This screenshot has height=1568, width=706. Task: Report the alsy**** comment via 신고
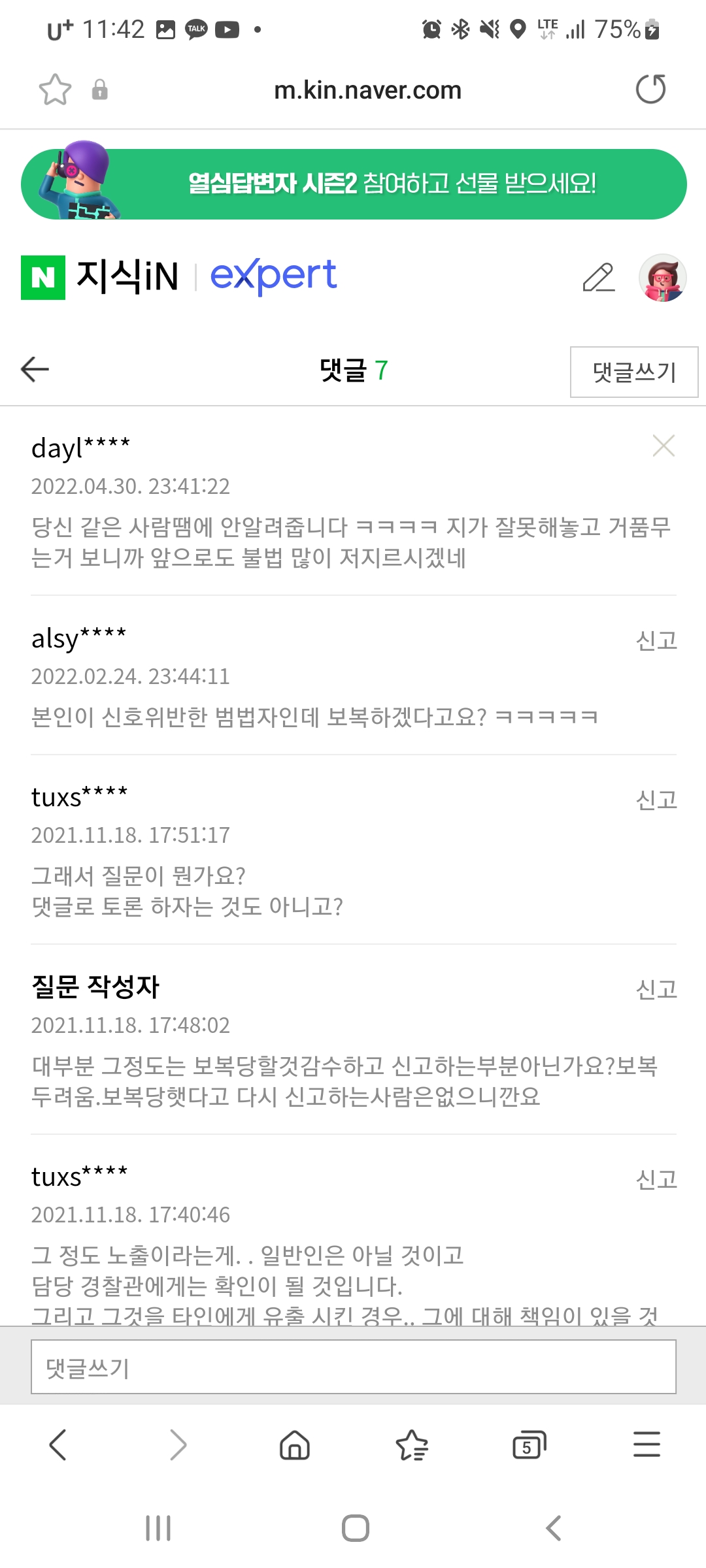pos(656,641)
